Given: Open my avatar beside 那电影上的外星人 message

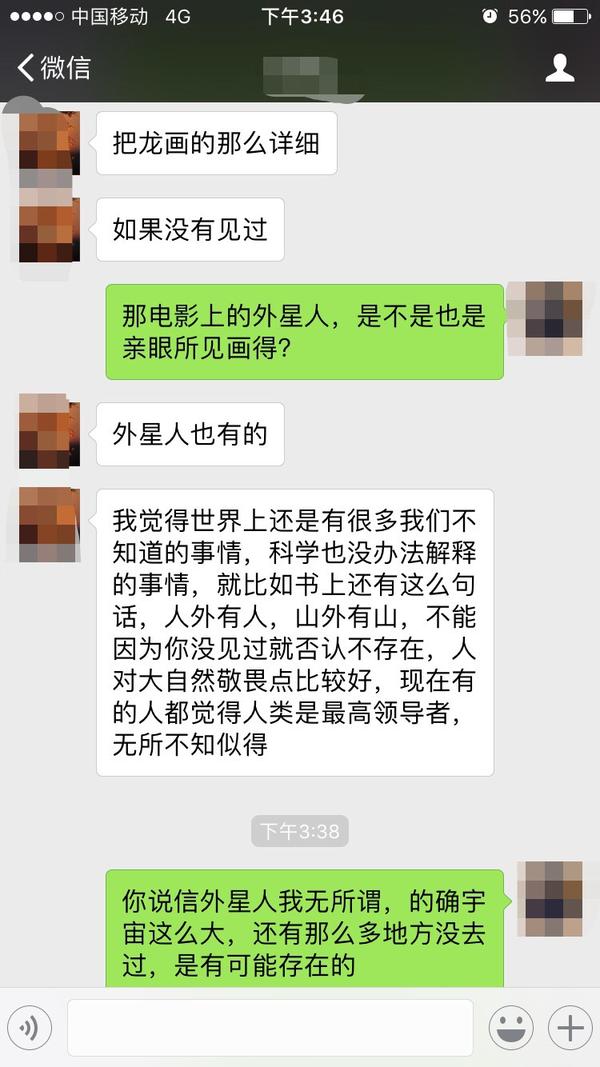Looking at the screenshot, I should [545, 319].
